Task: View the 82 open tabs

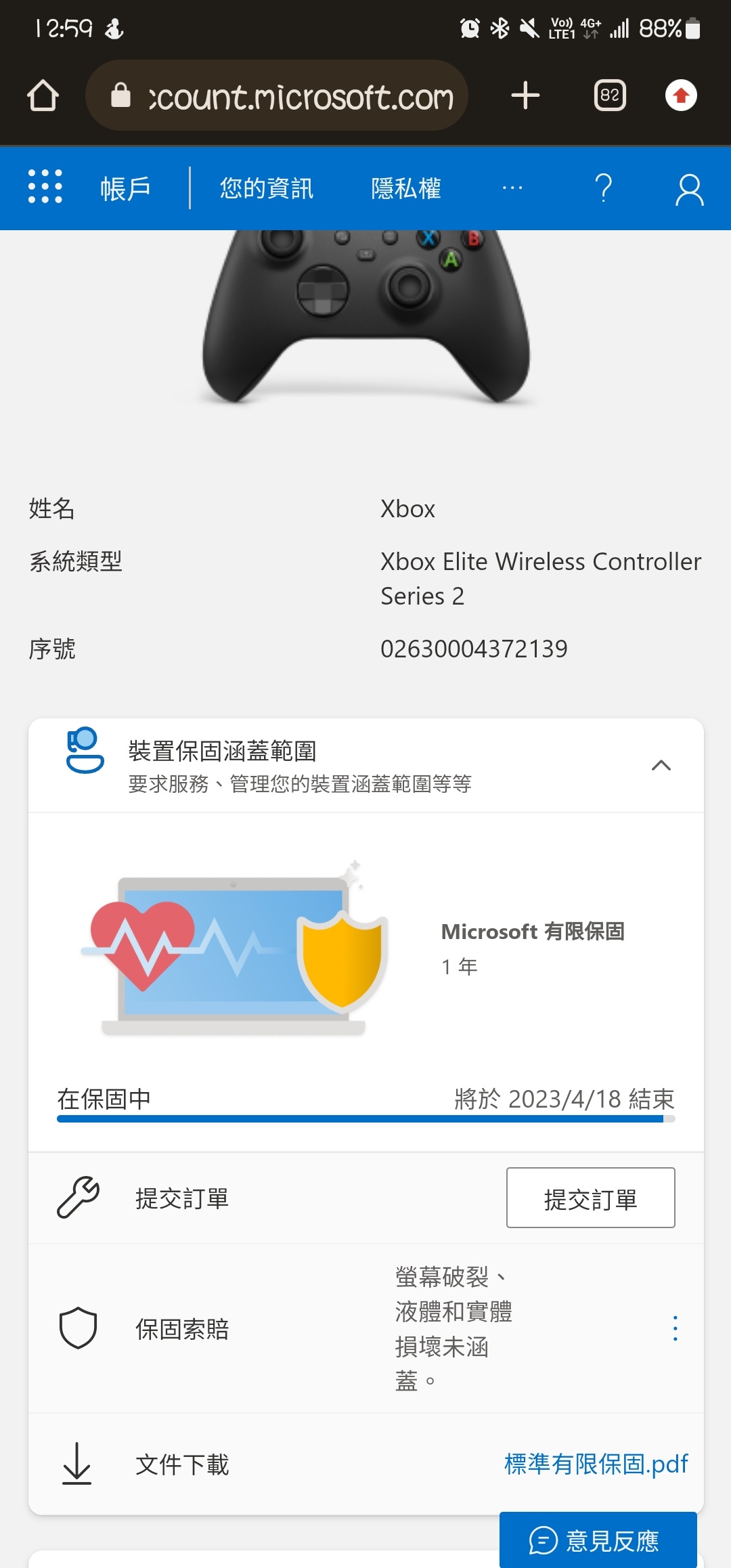Action: 609,95
